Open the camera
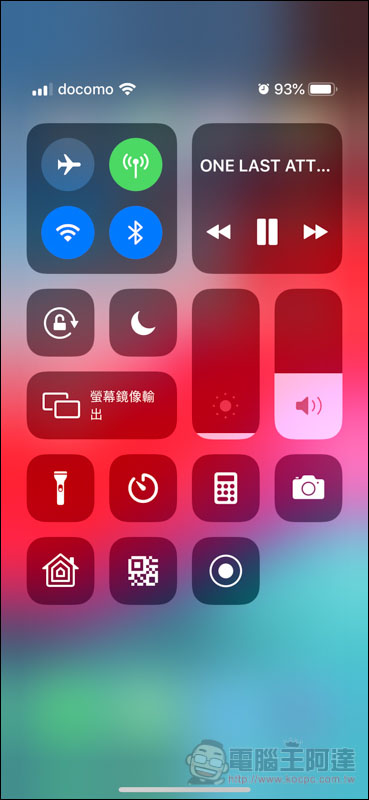Image resolution: width=369 pixels, height=800 pixels. pos(308,488)
